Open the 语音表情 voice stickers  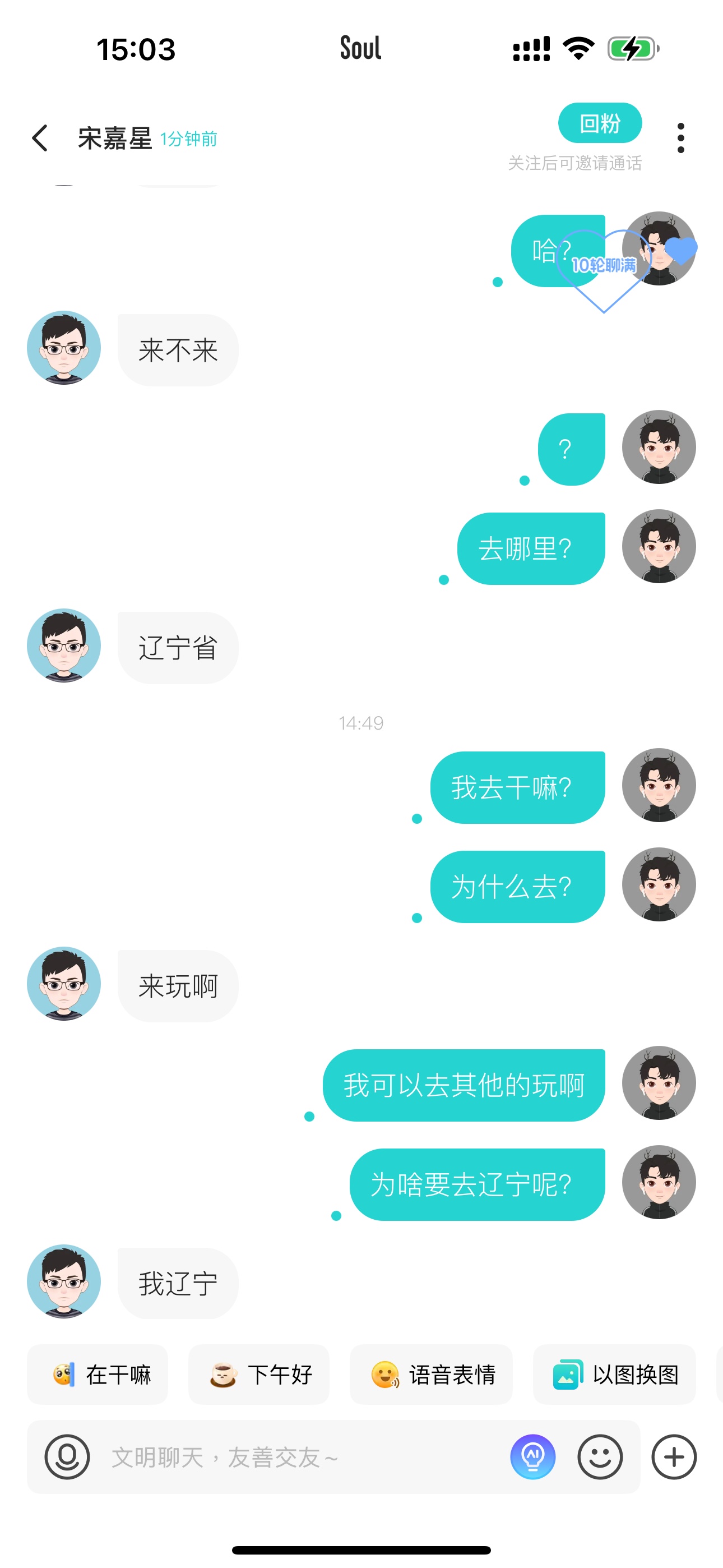click(x=431, y=1375)
